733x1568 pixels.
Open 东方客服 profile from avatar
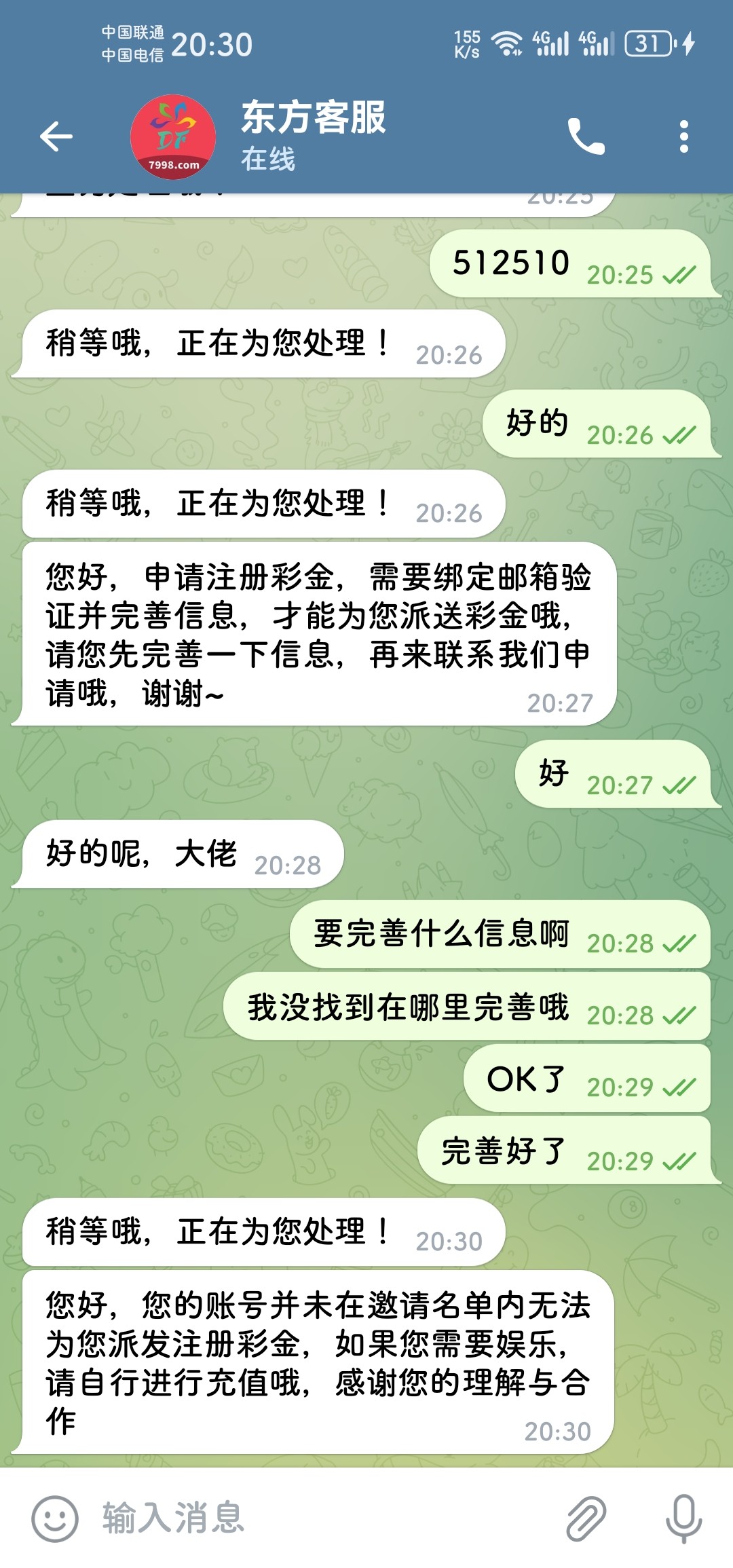[173, 137]
